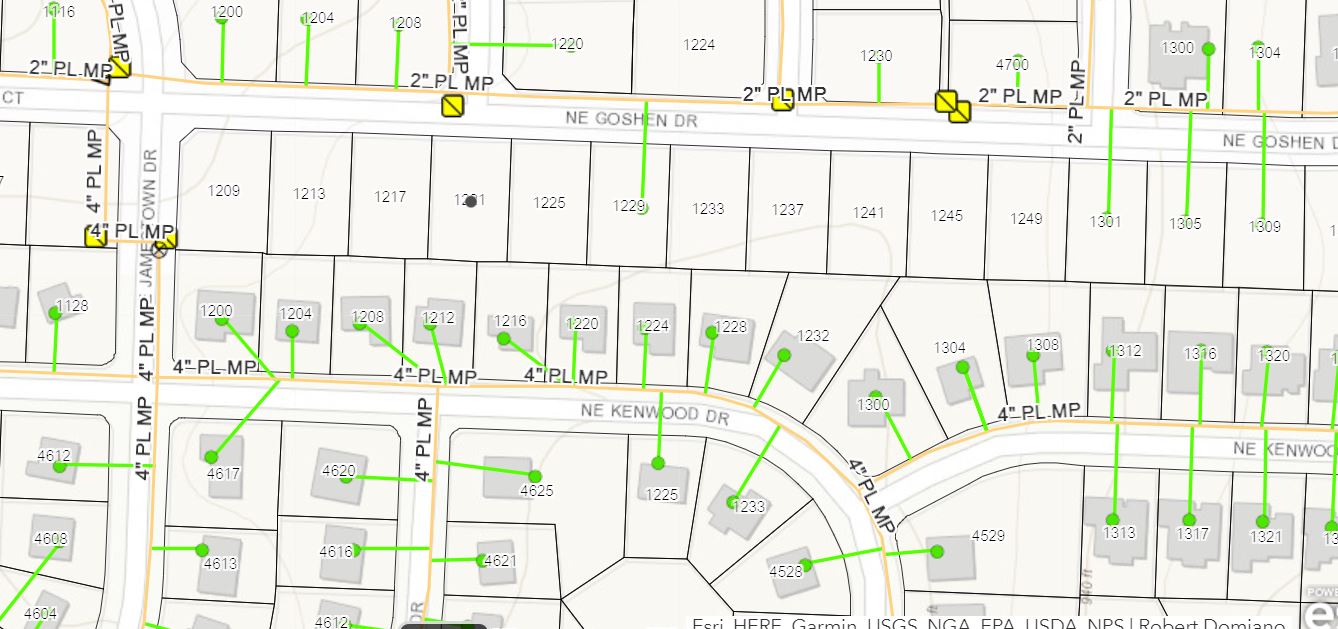Select the dark point on parcel 1221
This screenshot has height=629, width=1338.
click(x=471, y=202)
